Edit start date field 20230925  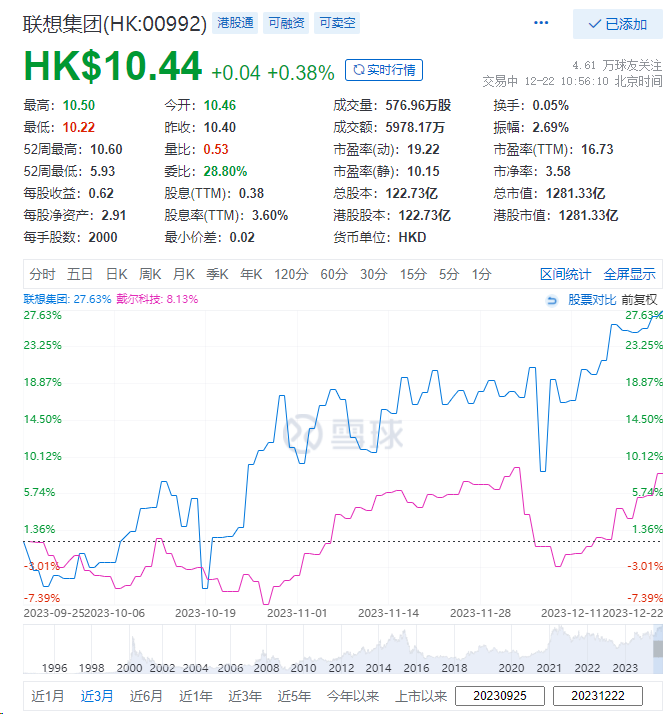tap(499, 696)
